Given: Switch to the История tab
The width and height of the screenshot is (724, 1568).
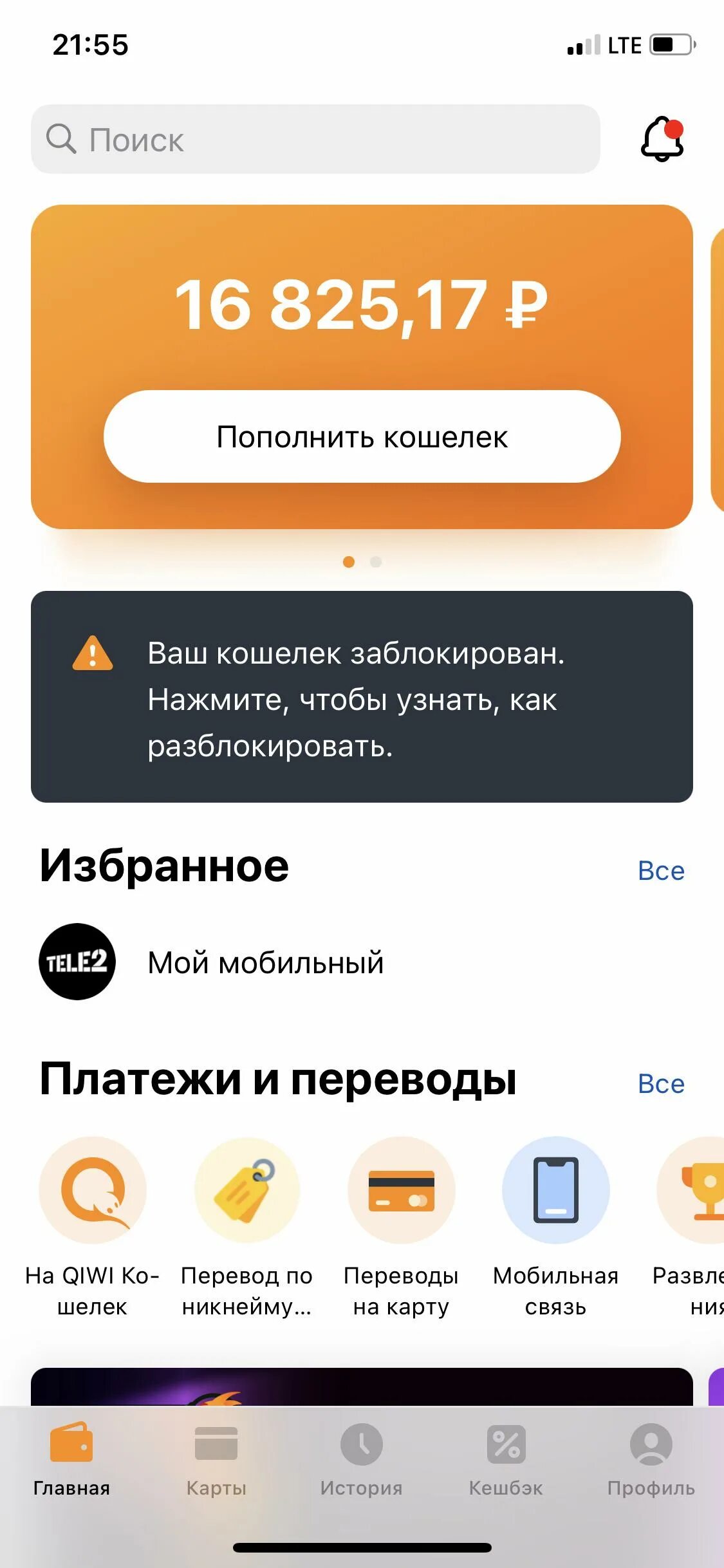Looking at the screenshot, I should 361,1460.
